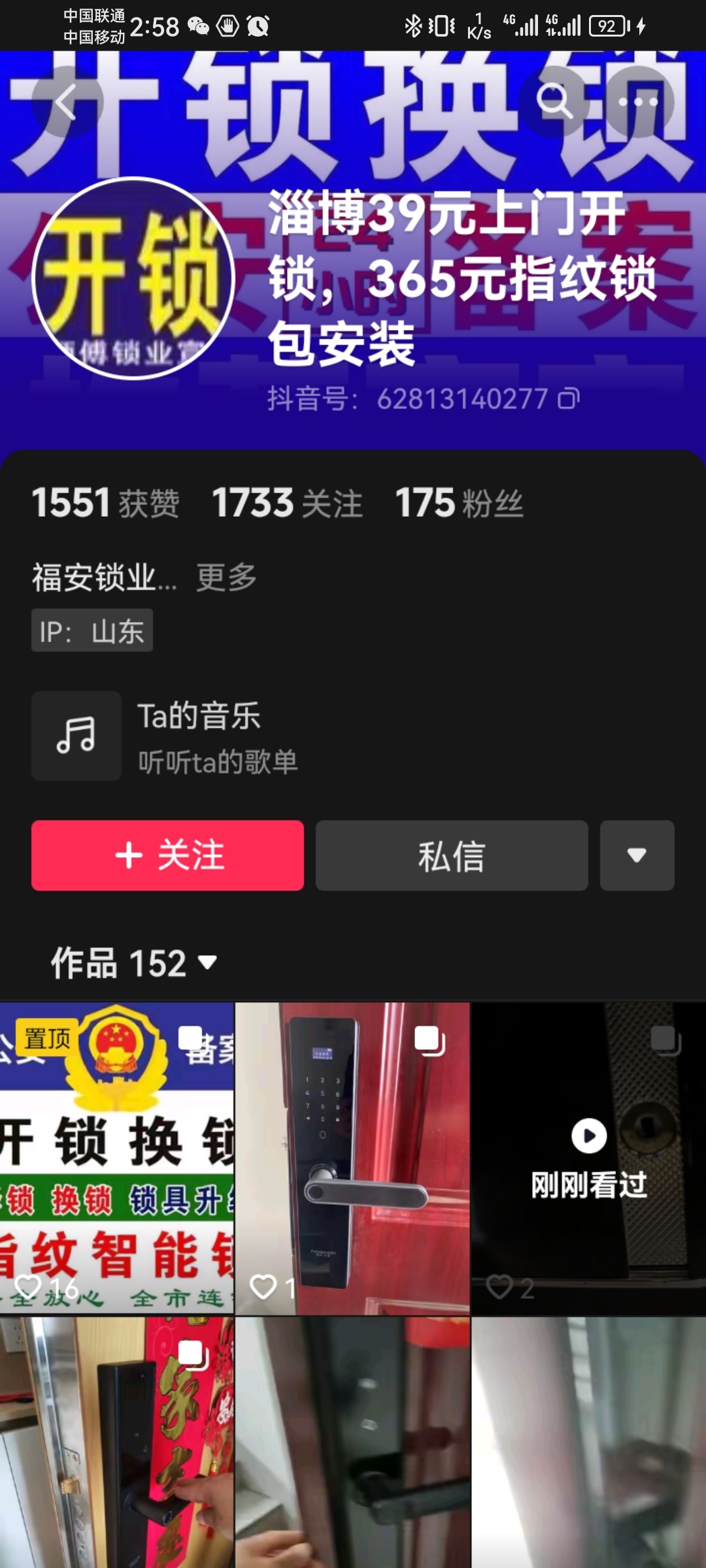Go back using the top-left arrow
This screenshot has height=1568, width=706.
(65, 102)
